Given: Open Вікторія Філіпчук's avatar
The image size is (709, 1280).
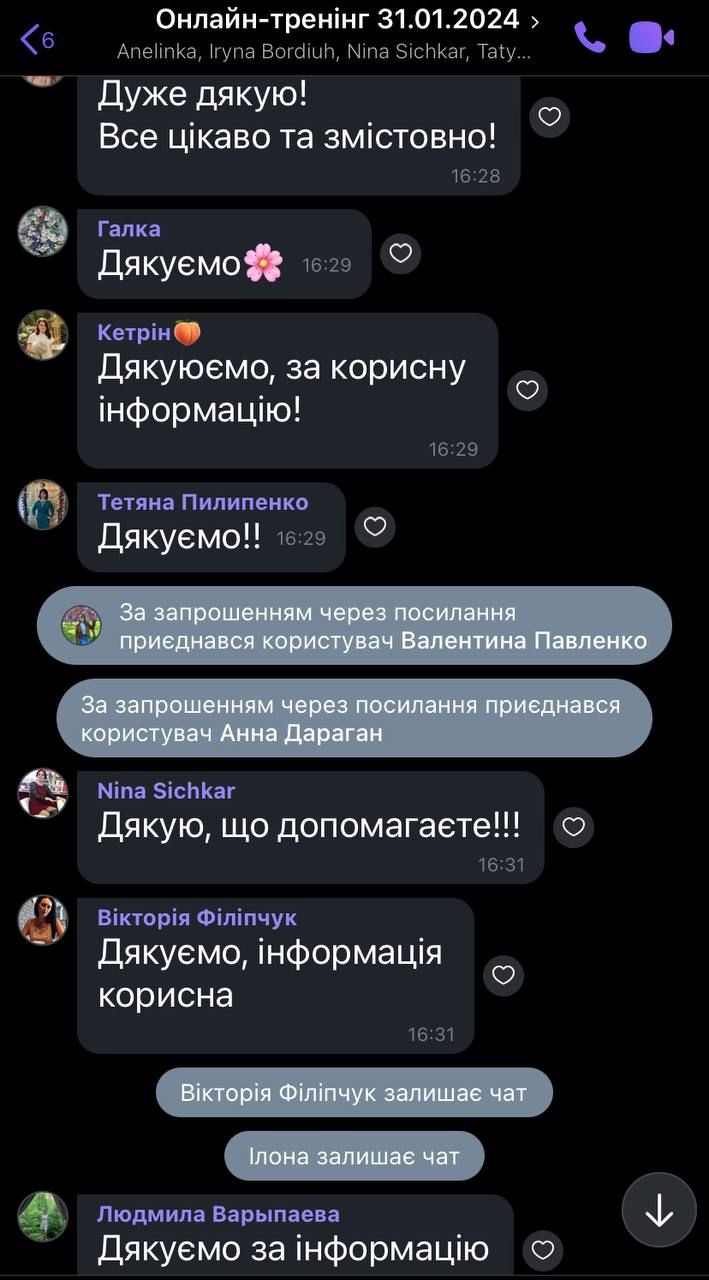Looking at the screenshot, I should coord(42,920).
